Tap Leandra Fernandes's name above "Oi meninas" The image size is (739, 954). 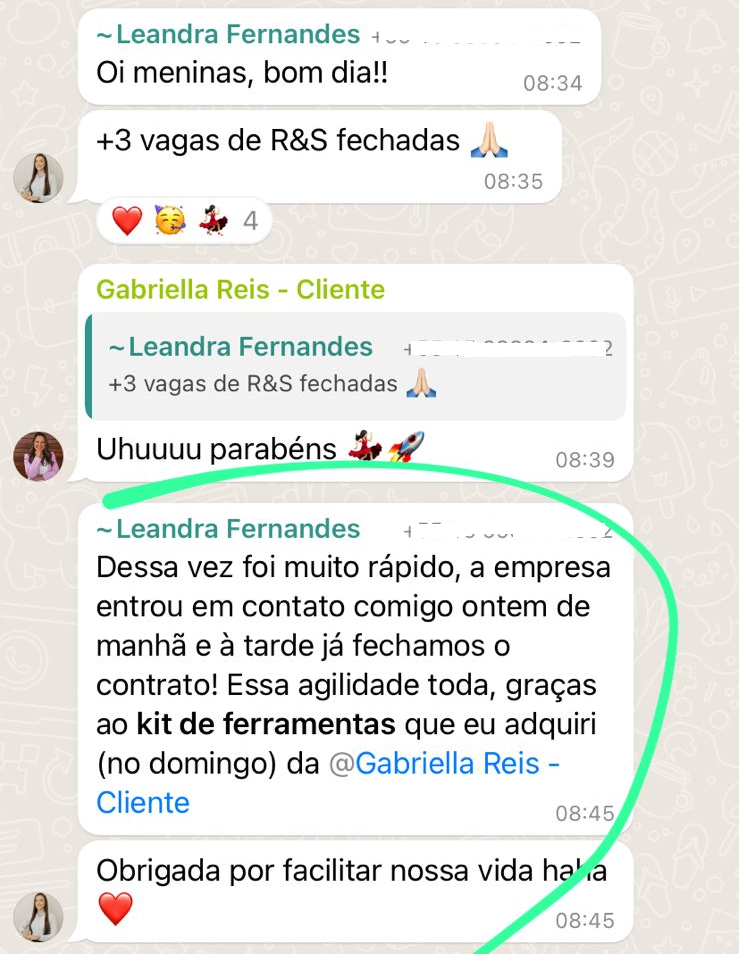[x=228, y=34]
